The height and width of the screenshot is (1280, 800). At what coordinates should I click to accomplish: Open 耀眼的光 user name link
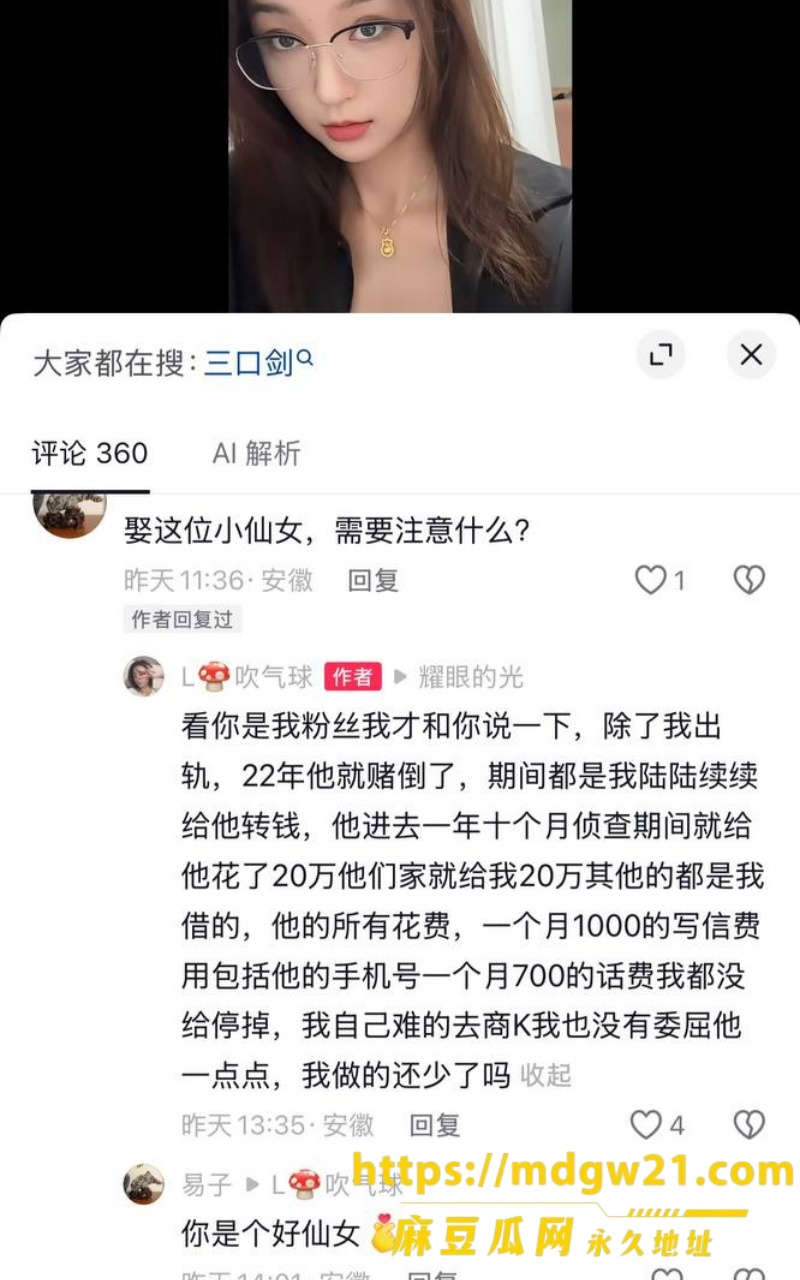[x=471, y=677]
